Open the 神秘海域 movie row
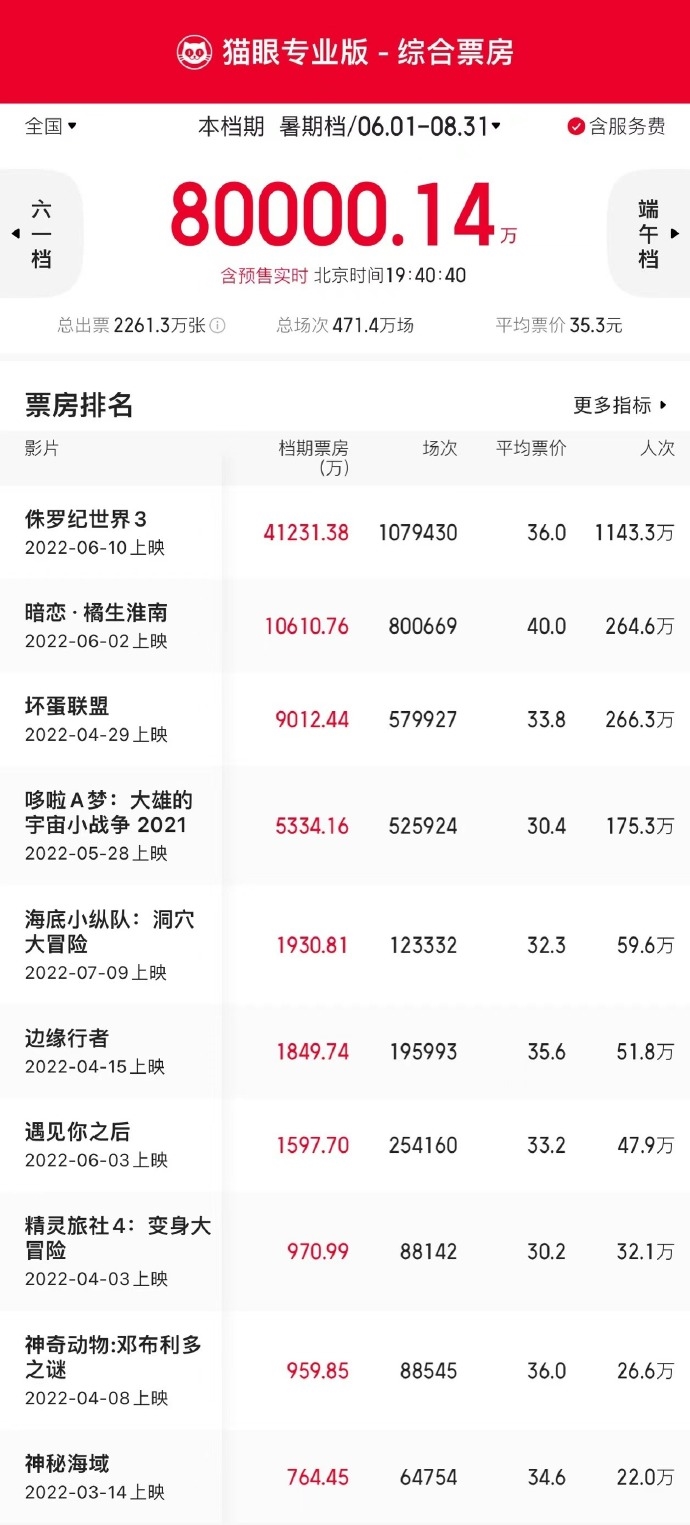Viewport: 690px width, 1525px height. tap(345, 1477)
